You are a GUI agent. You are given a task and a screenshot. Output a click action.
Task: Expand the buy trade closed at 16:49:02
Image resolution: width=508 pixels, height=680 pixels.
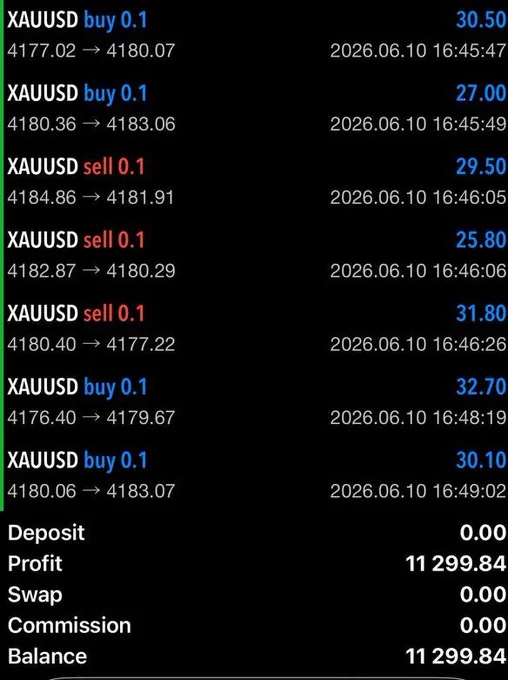pyautogui.click(x=256, y=475)
